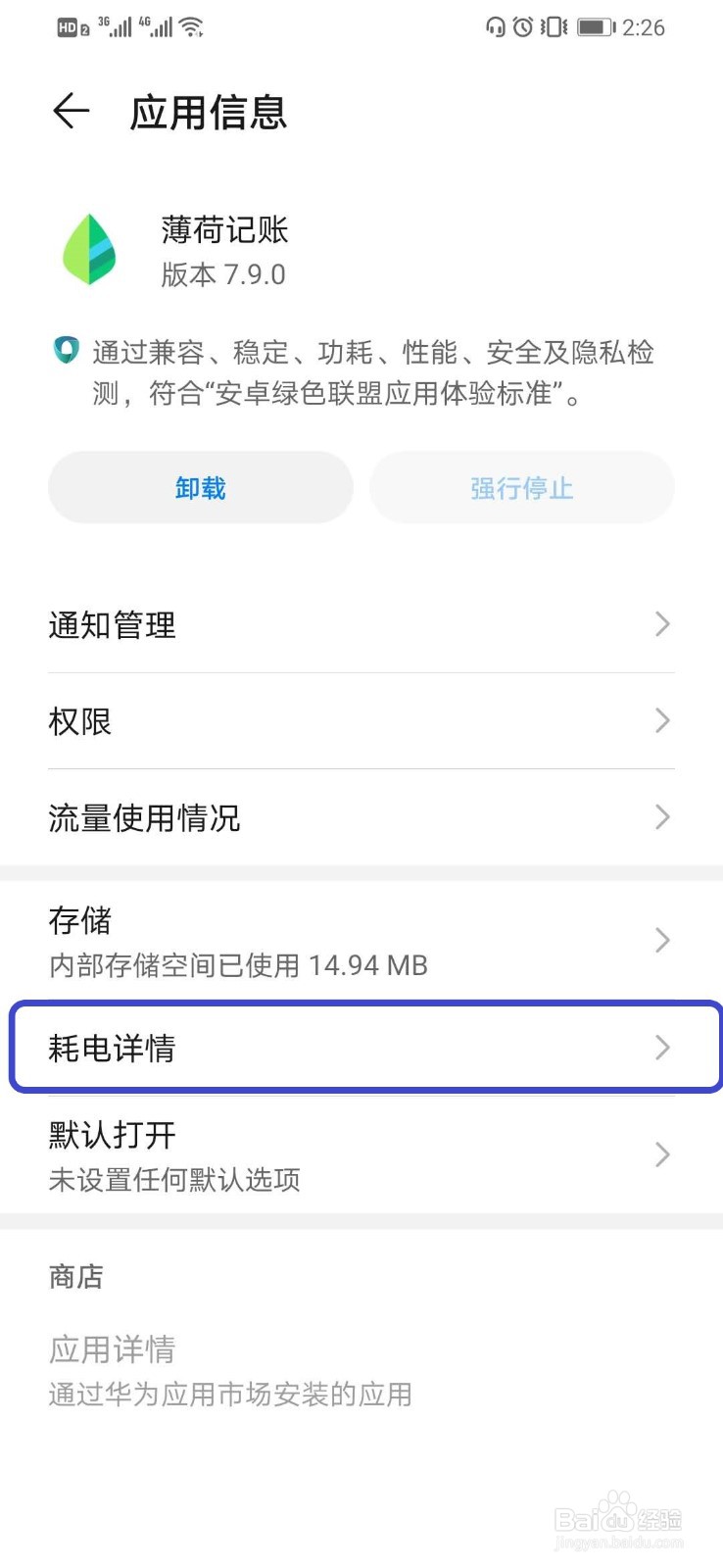Expand 权限 using the right arrow
This screenshot has width=723, height=1568.
click(x=662, y=721)
